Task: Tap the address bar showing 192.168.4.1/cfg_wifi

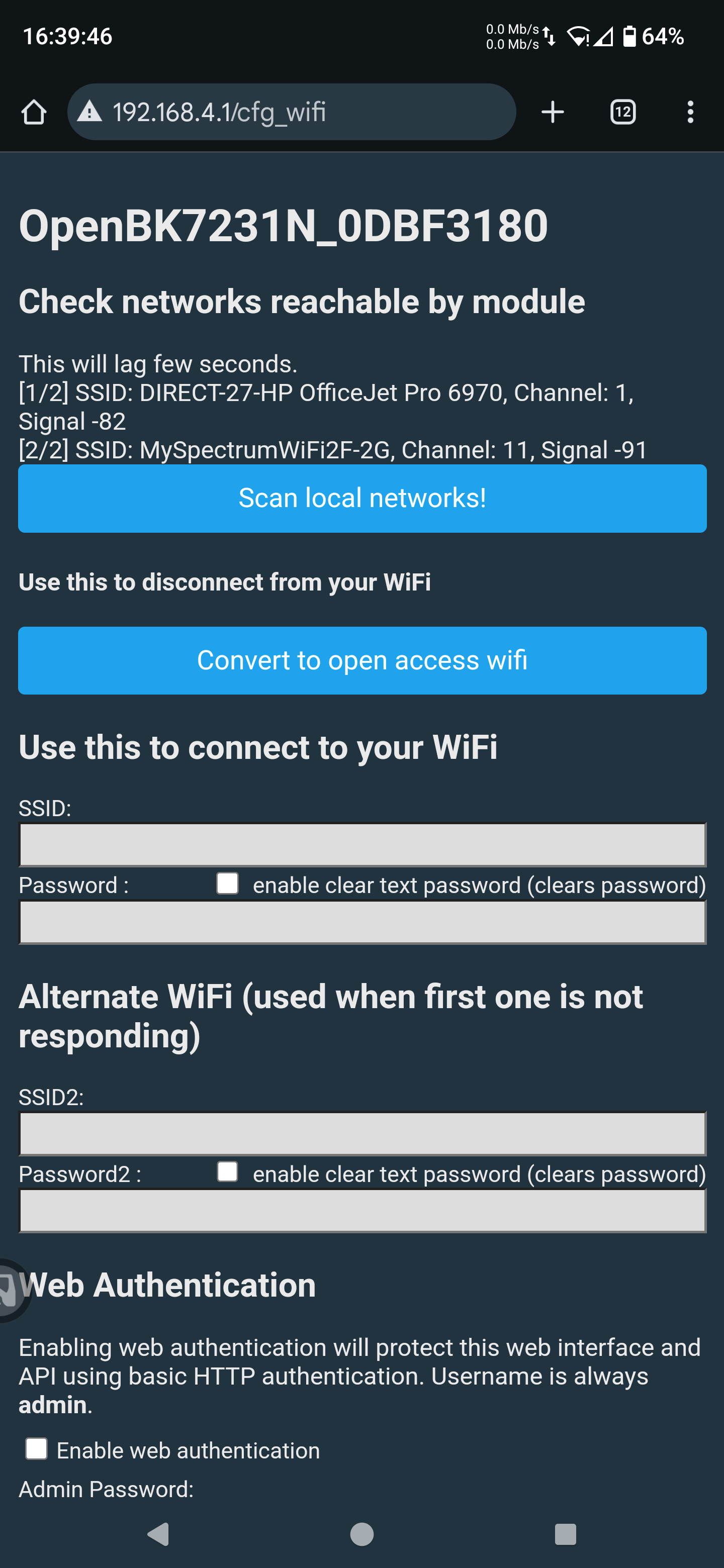Action: [292, 112]
